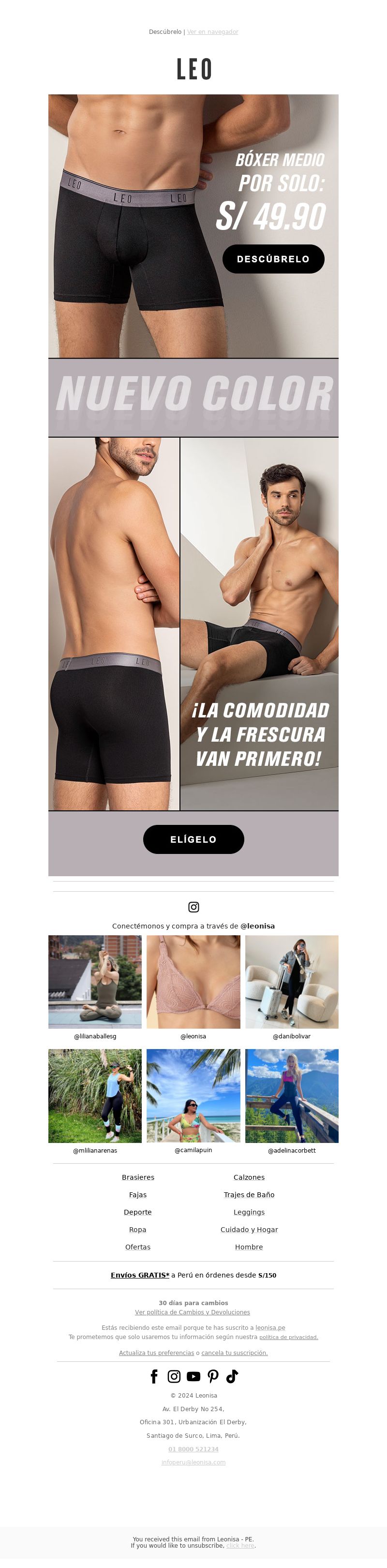View the @danibolivar Instagram photo

pyautogui.click(x=292, y=982)
